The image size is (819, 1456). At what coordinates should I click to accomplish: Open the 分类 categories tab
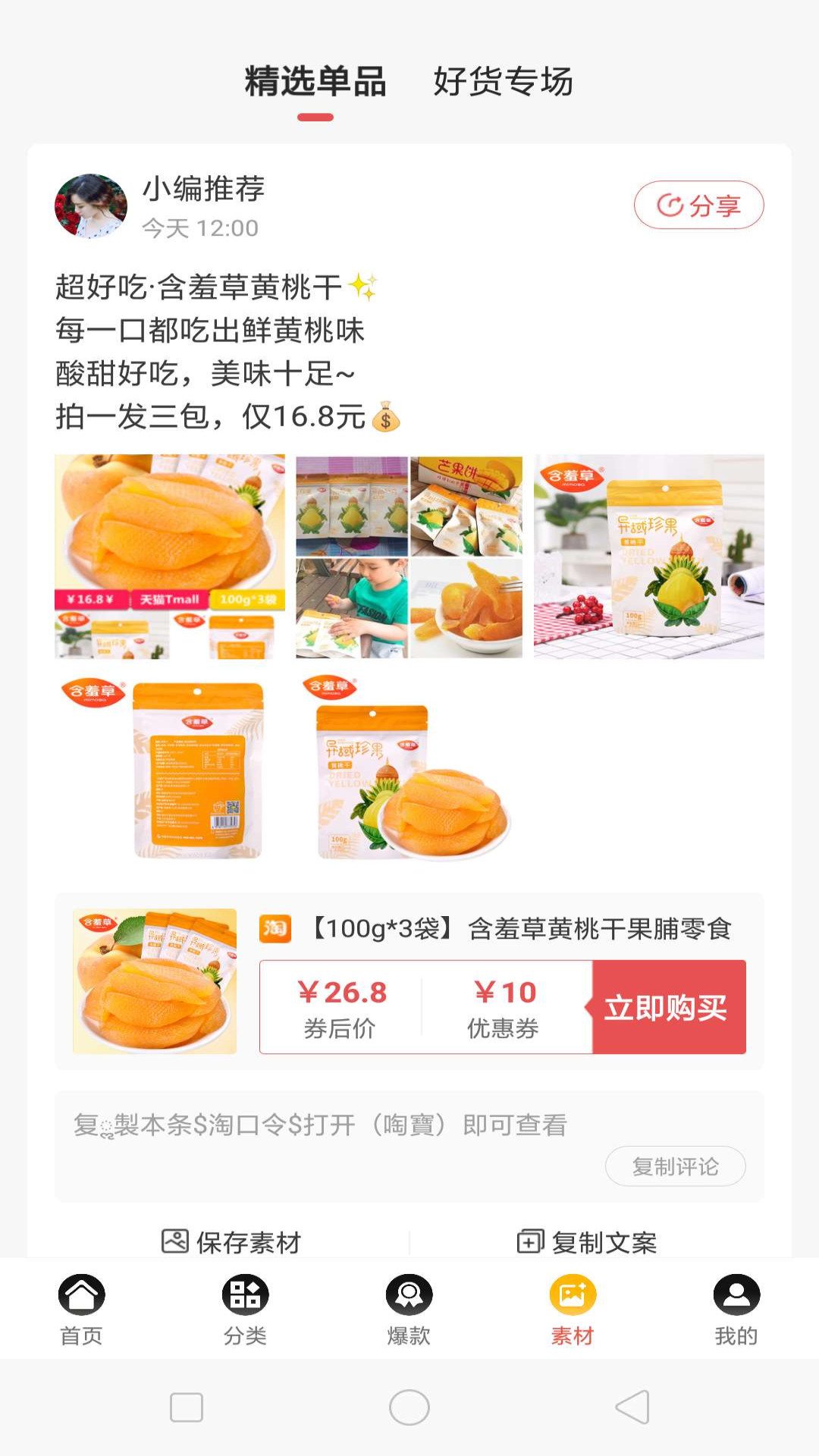coord(245,1310)
